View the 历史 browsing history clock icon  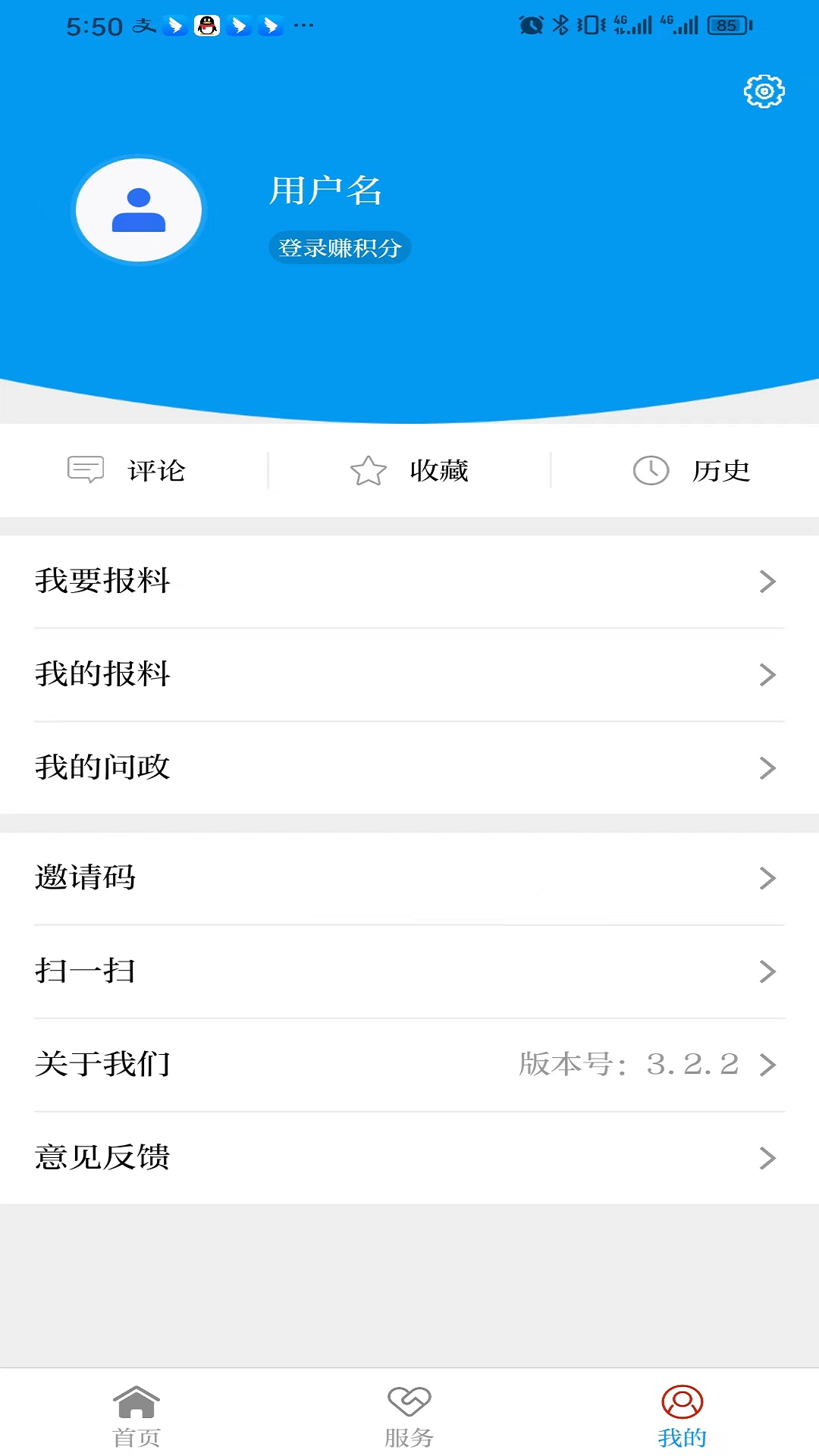(651, 470)
